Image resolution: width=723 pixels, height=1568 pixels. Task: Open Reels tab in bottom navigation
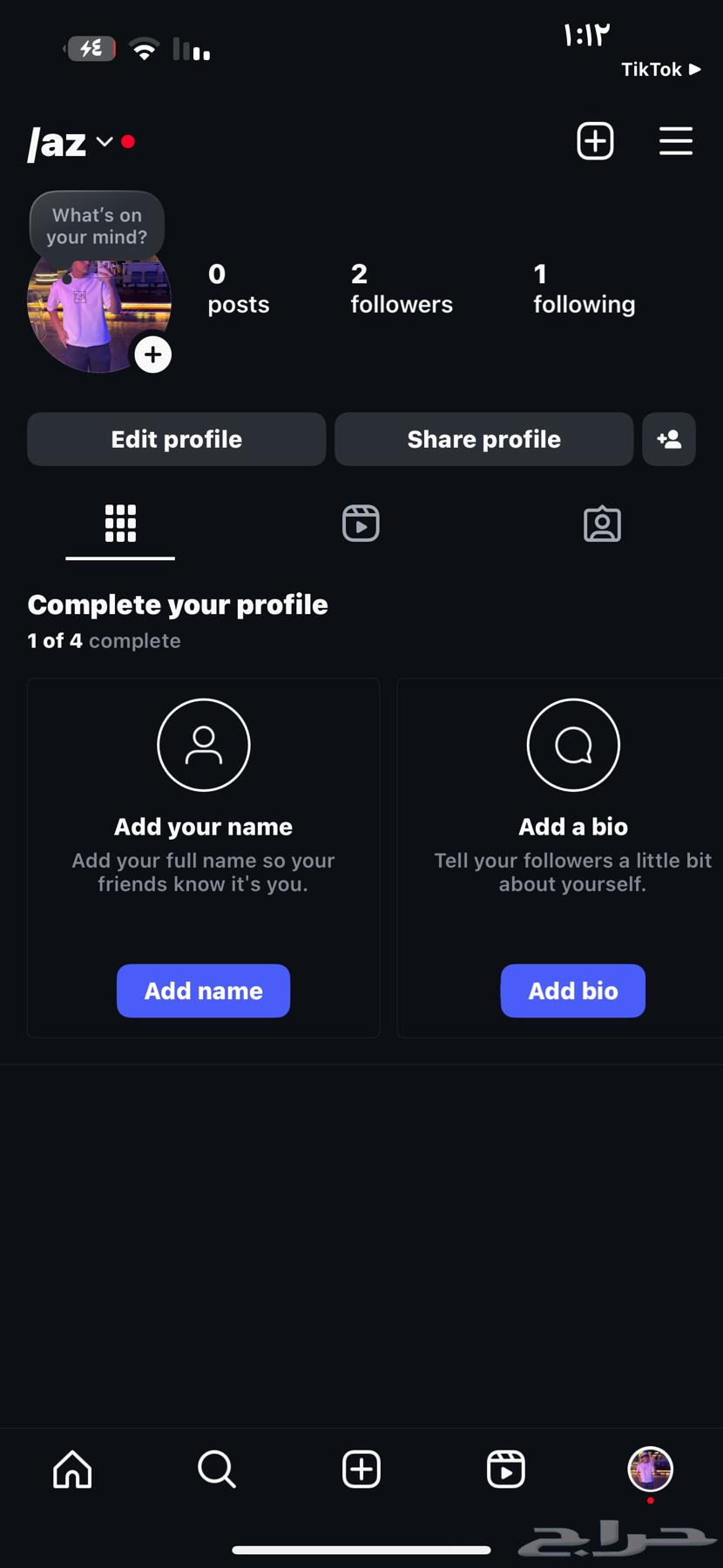coord(505,1470)
